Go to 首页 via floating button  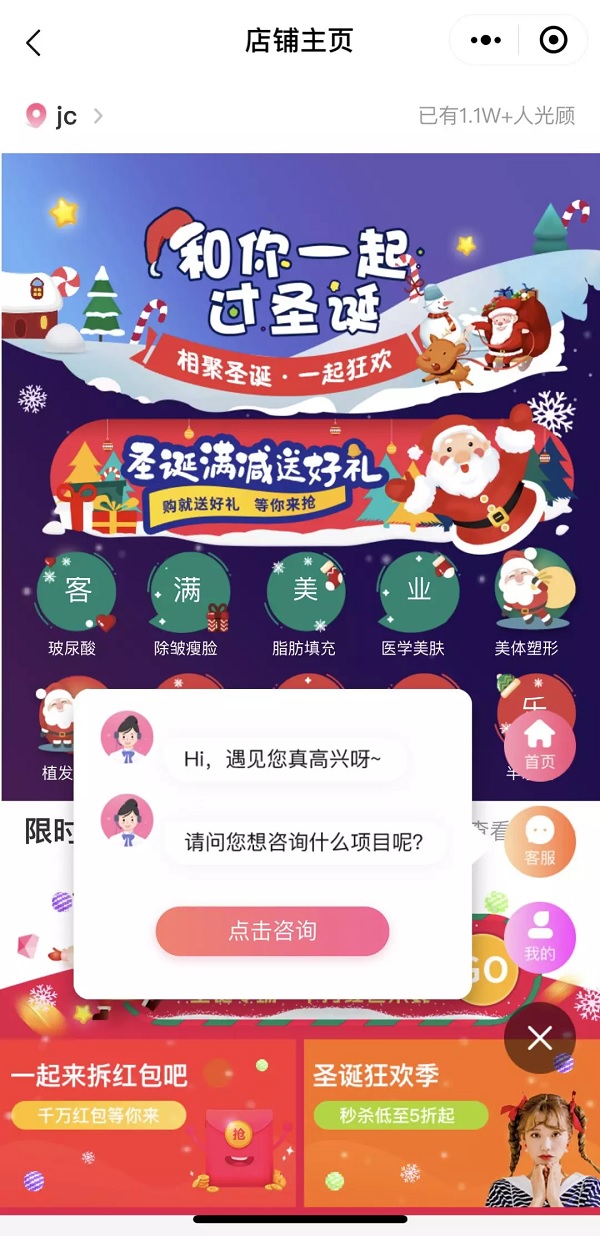[x=540, y=745]
